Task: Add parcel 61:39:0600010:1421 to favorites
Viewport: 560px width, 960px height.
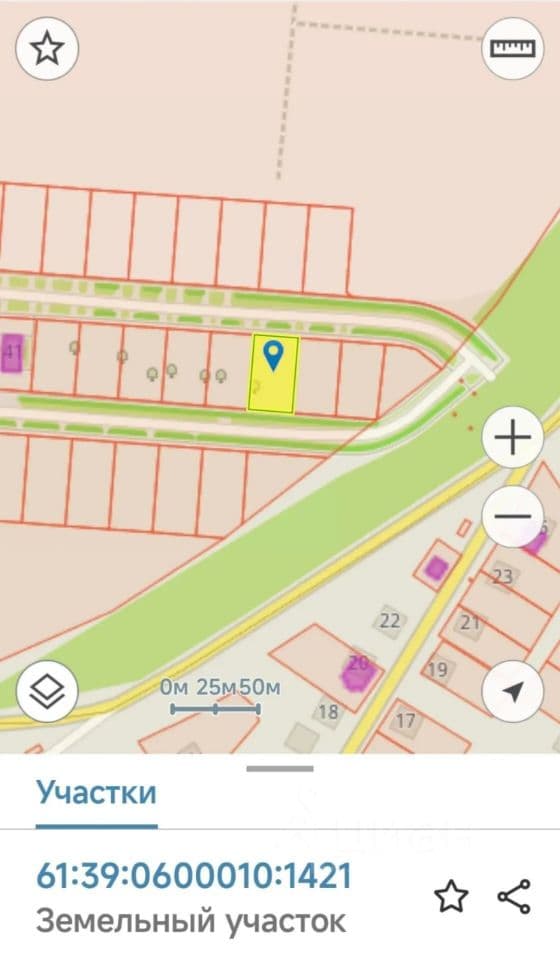Action: coord(452,897)
